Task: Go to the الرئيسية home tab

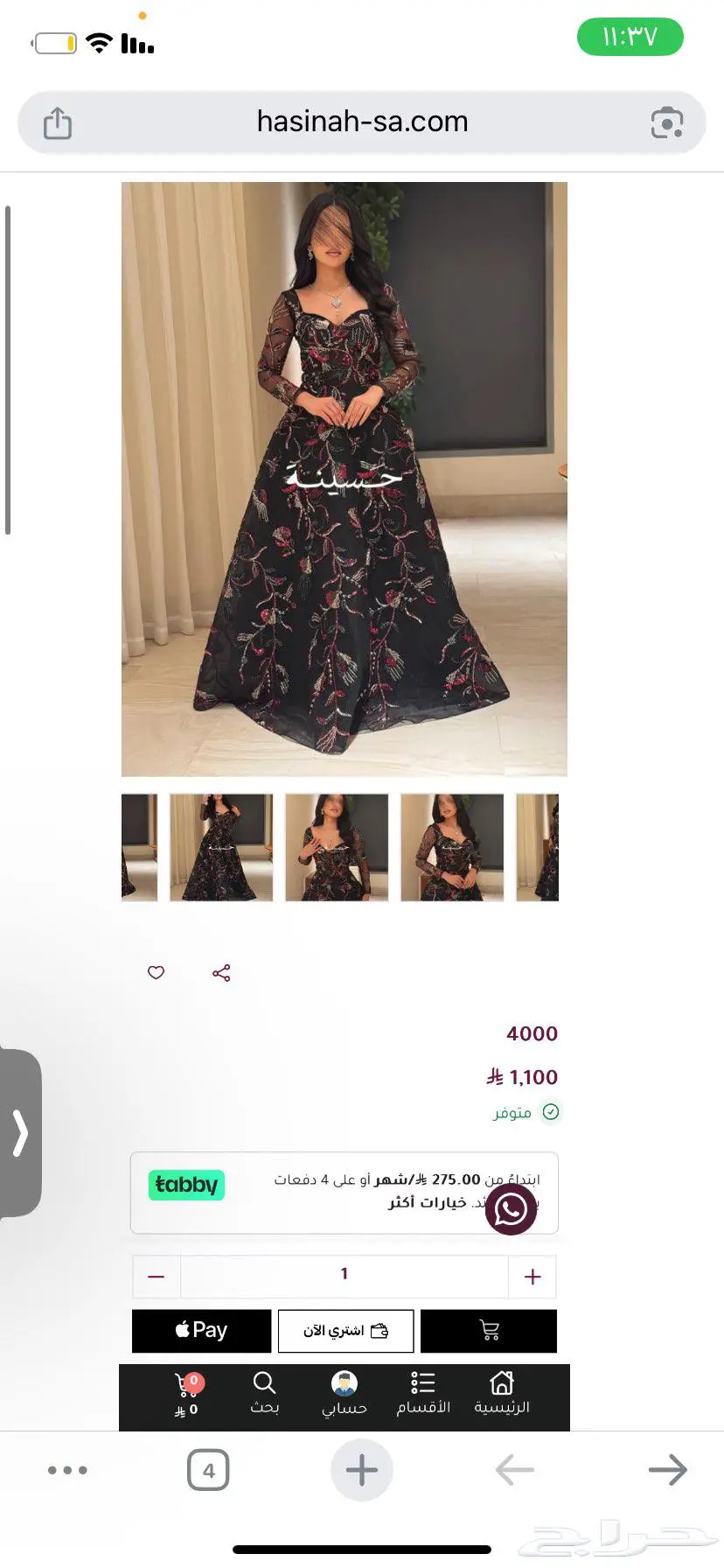Action: 502,1393
